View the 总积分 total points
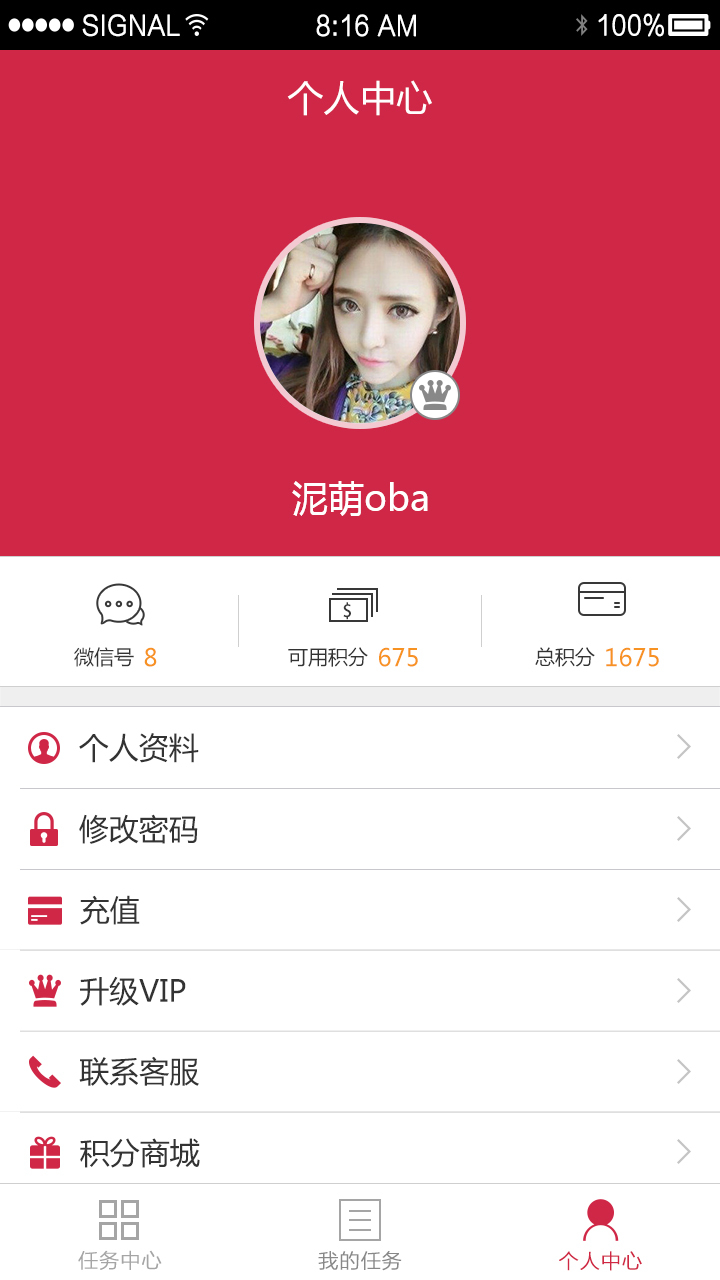 click(600, 625)
